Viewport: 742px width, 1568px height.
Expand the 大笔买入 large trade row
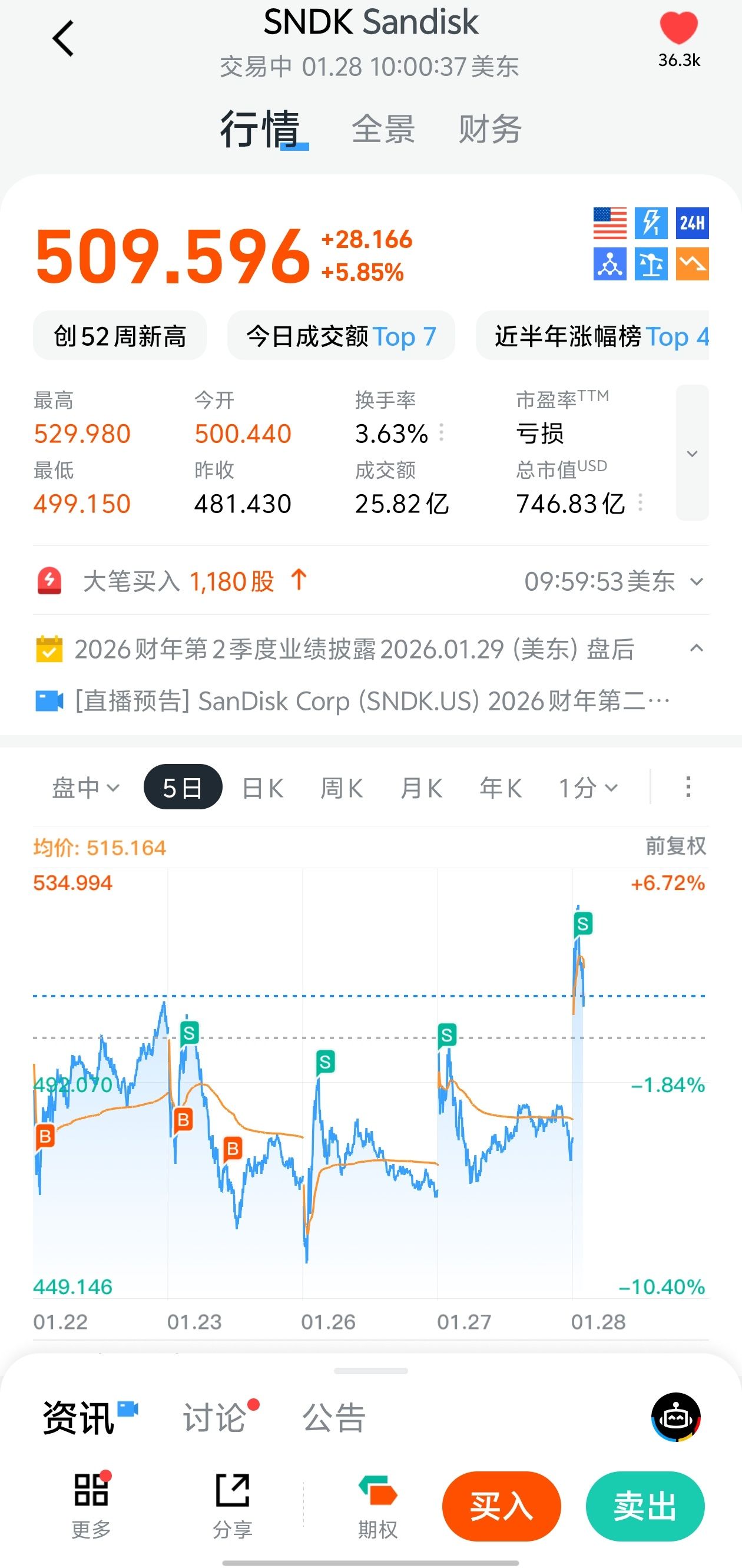pyautogui.click(x=696, y=582)
